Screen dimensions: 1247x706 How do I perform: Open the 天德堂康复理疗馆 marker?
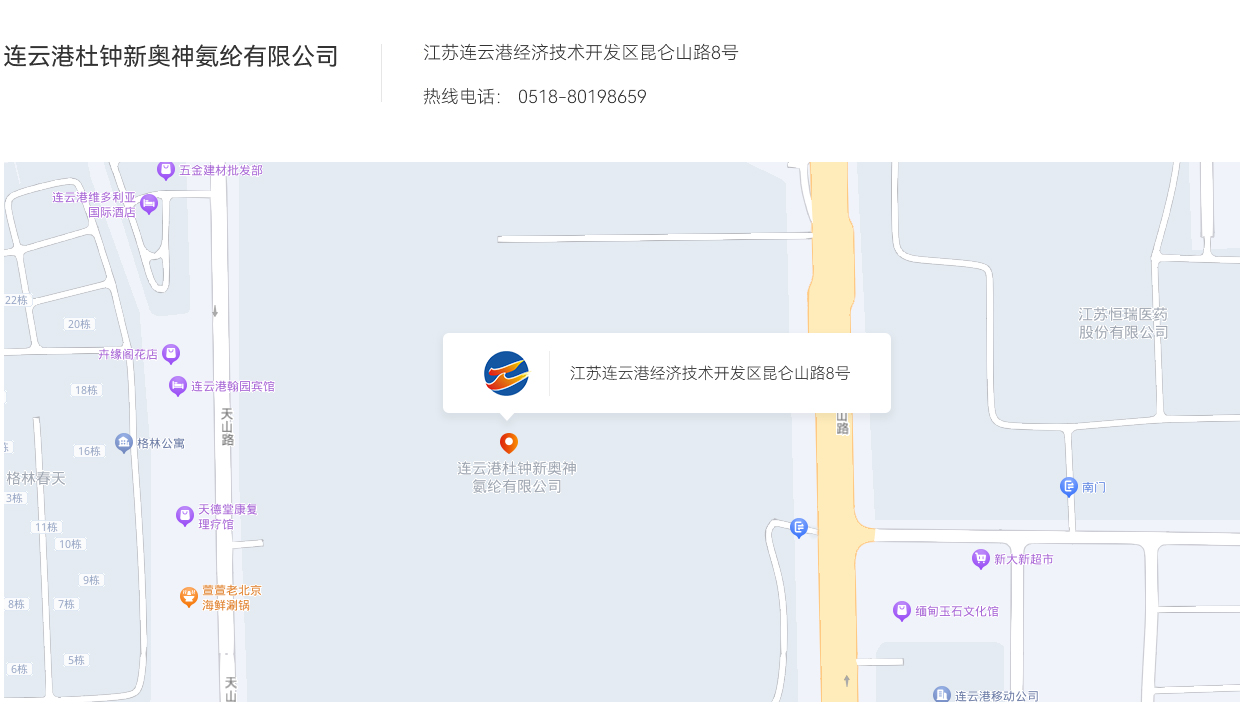coord(185,516)
